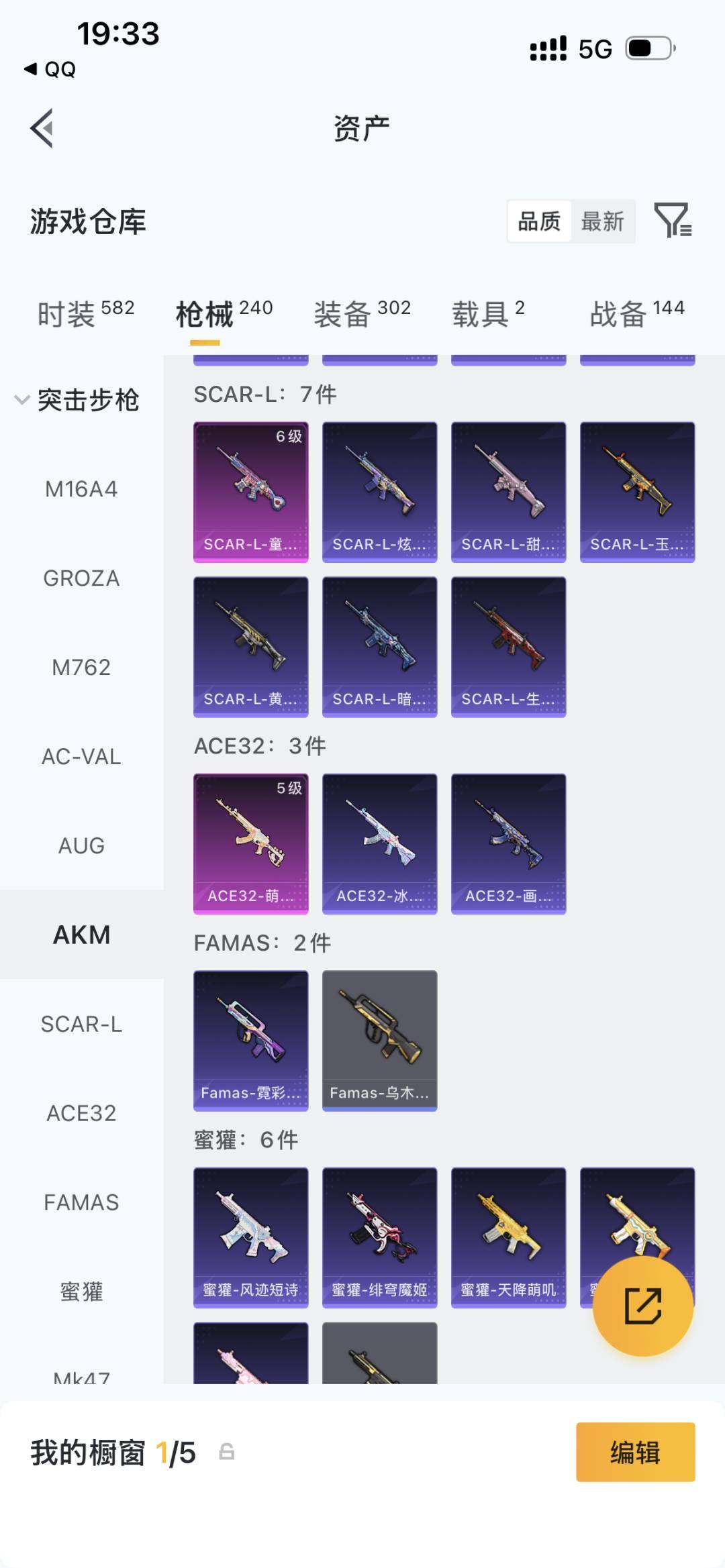The image size is (725, 1568).
Task: Open the level 6 SCAR-L-童 skin
Action: (x=251, y=492)
